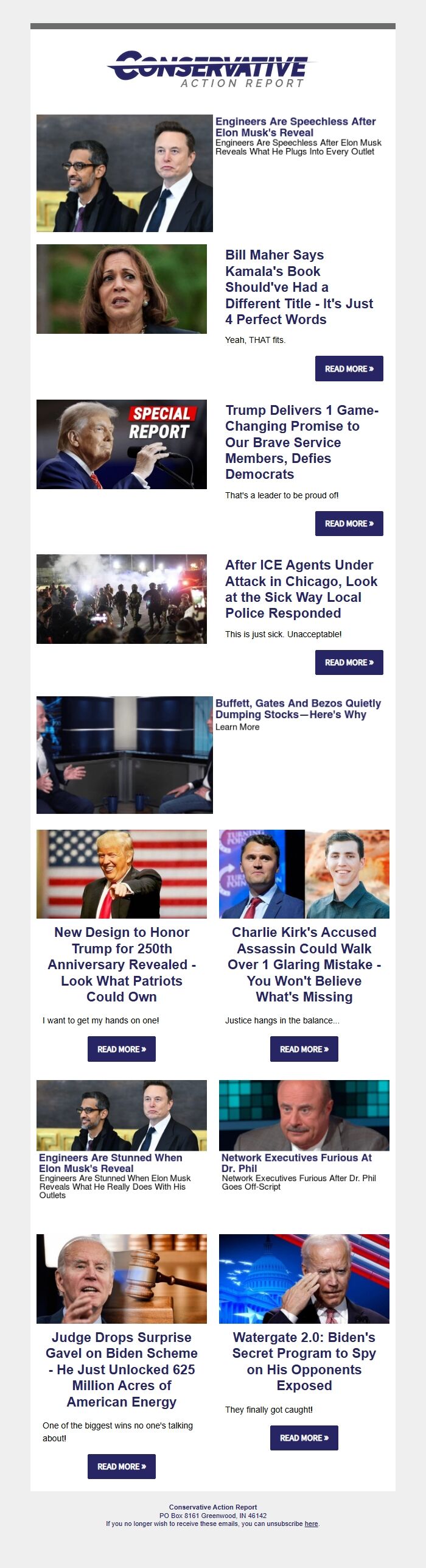Tap Read More under ICE Agents Chicago article

[349, 662]
